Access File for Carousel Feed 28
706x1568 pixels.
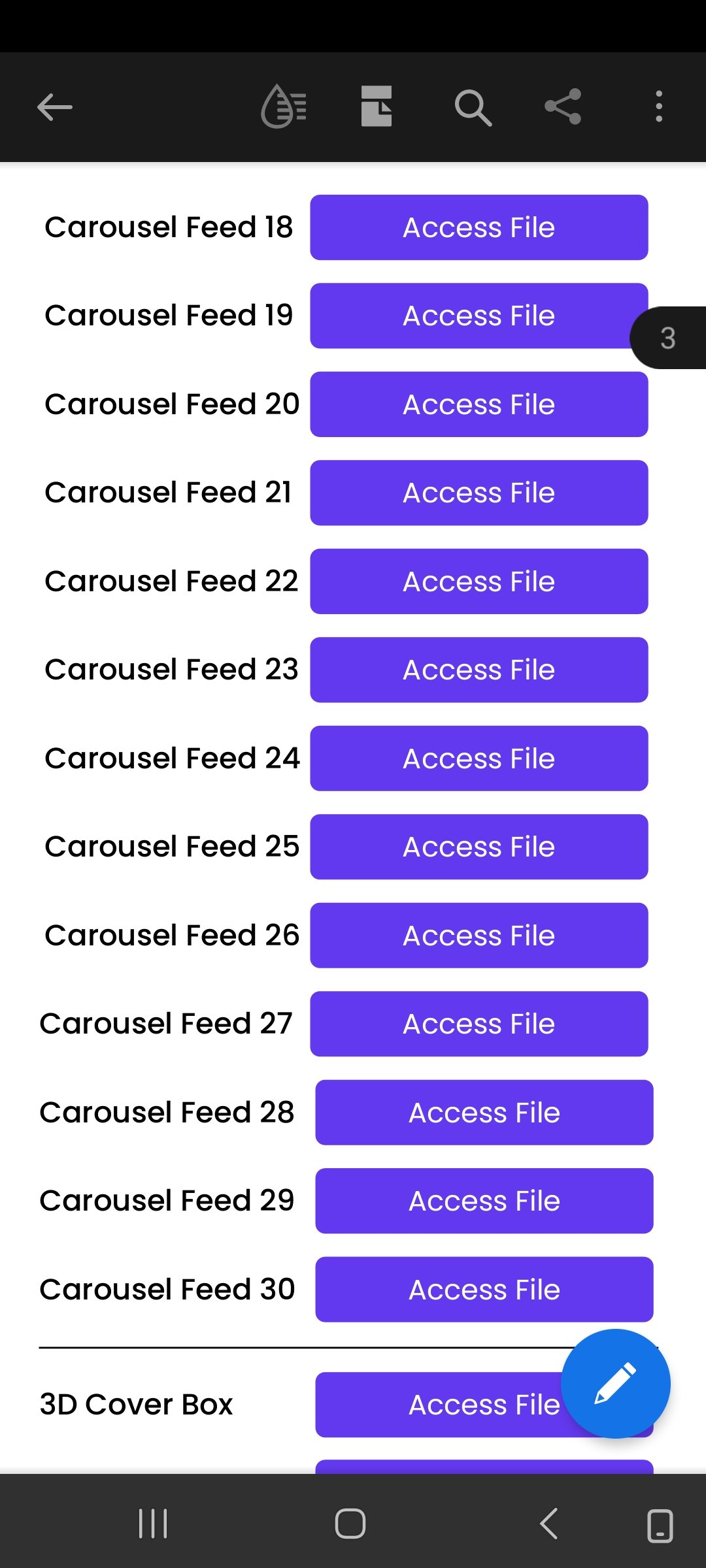(484, 1113)
